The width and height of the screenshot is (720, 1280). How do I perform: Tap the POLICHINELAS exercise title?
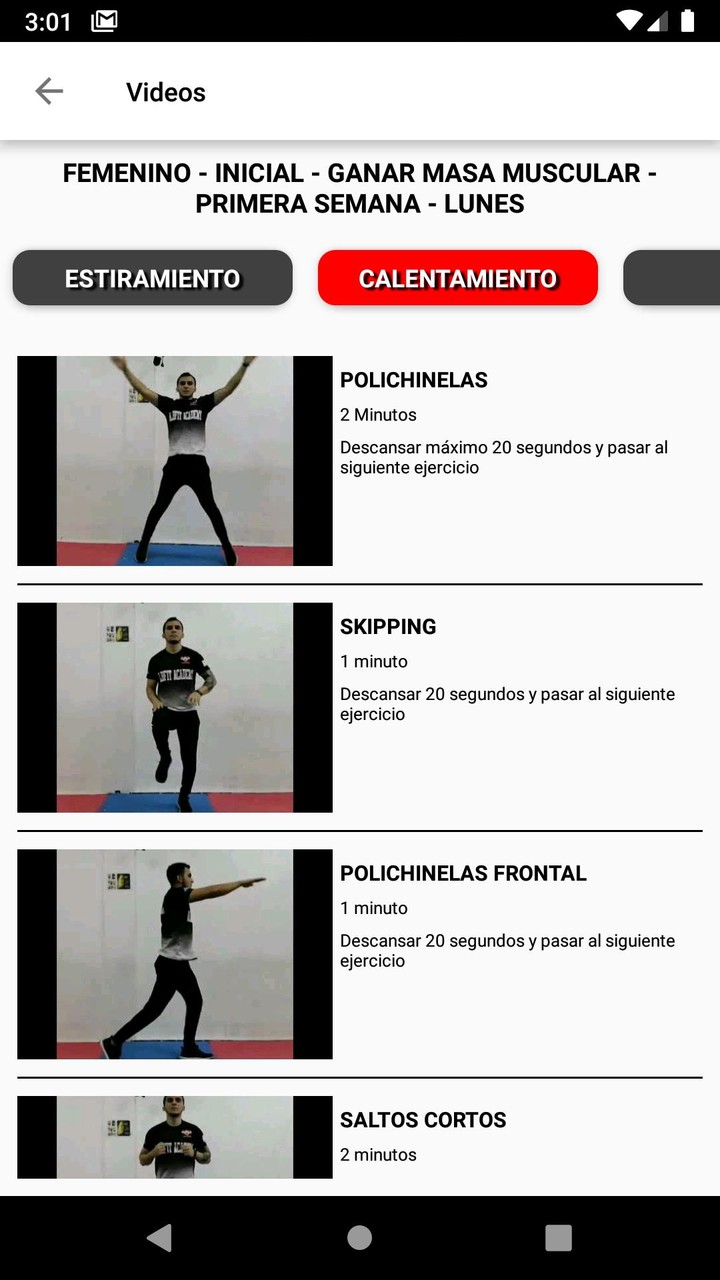click(413, 380)
